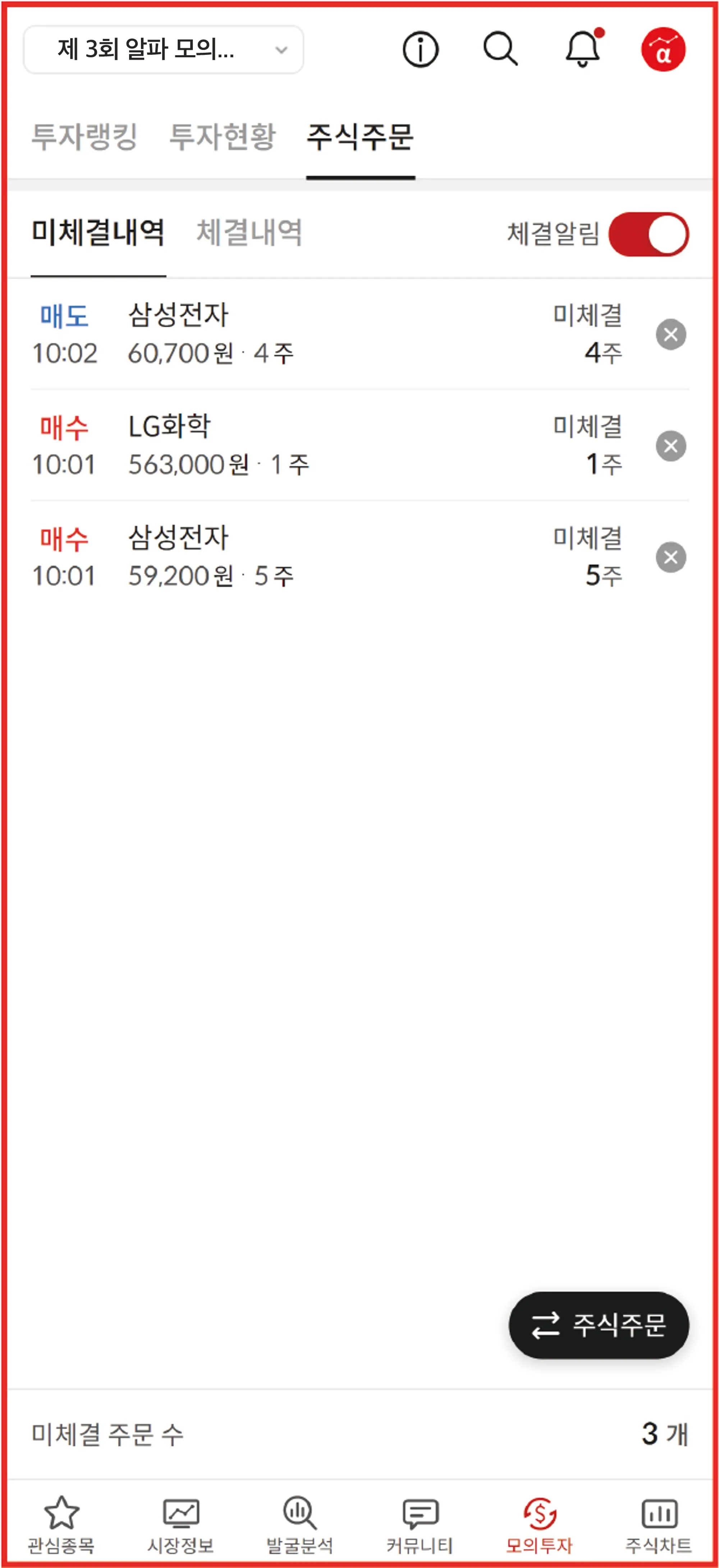Open the search magnifier
This screenshot has width=719, height=1568.
tap(500, 49)
